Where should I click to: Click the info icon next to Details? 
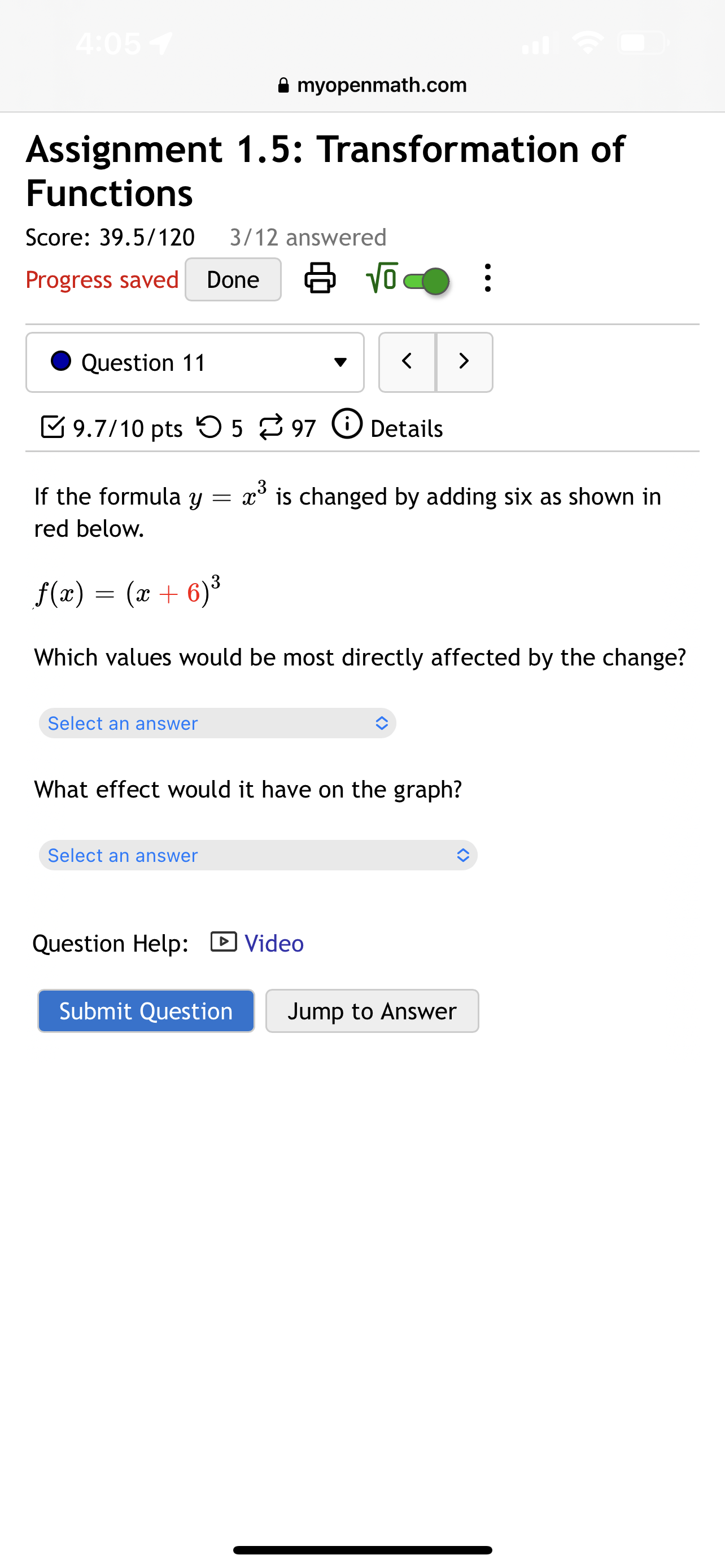coord(348,425)
